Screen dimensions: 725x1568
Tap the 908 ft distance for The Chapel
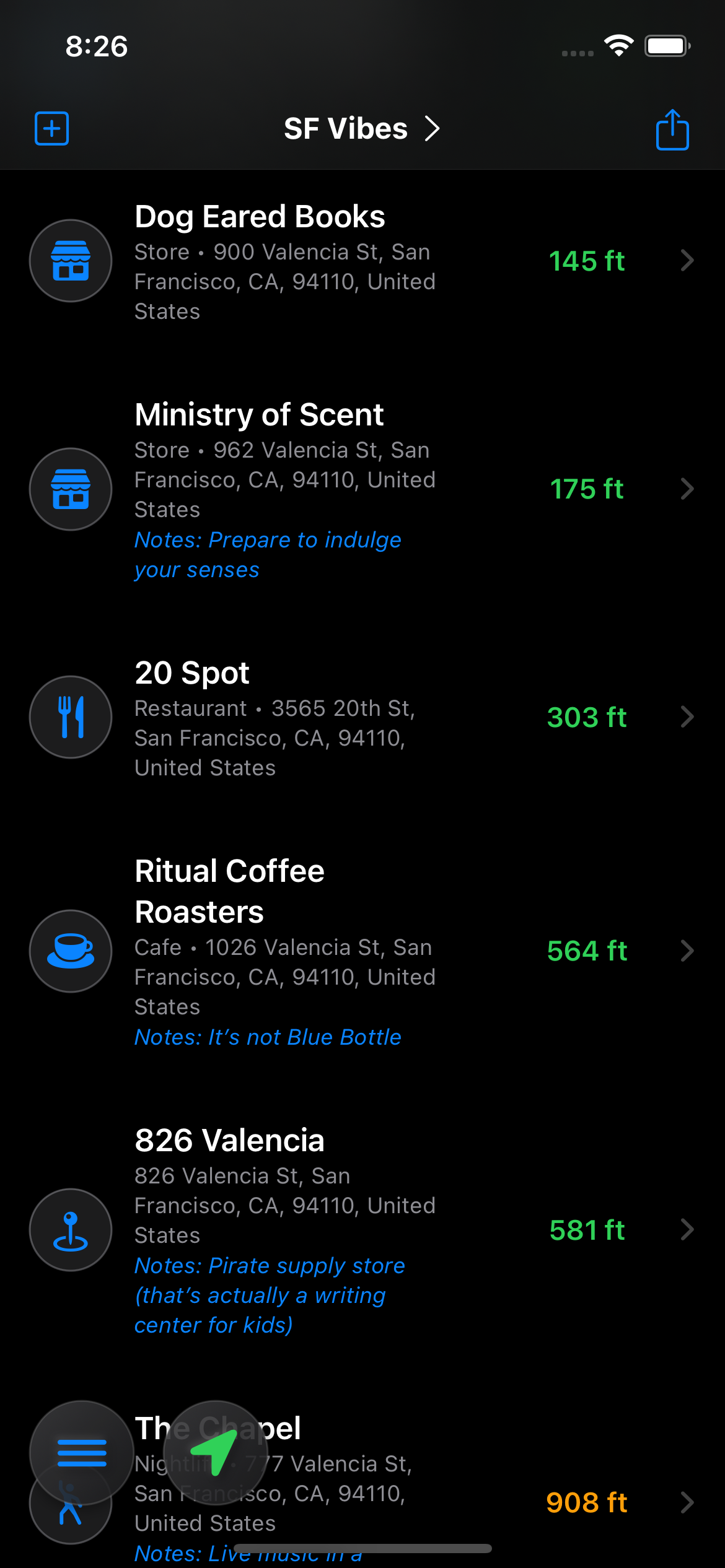pos(587,1501)
